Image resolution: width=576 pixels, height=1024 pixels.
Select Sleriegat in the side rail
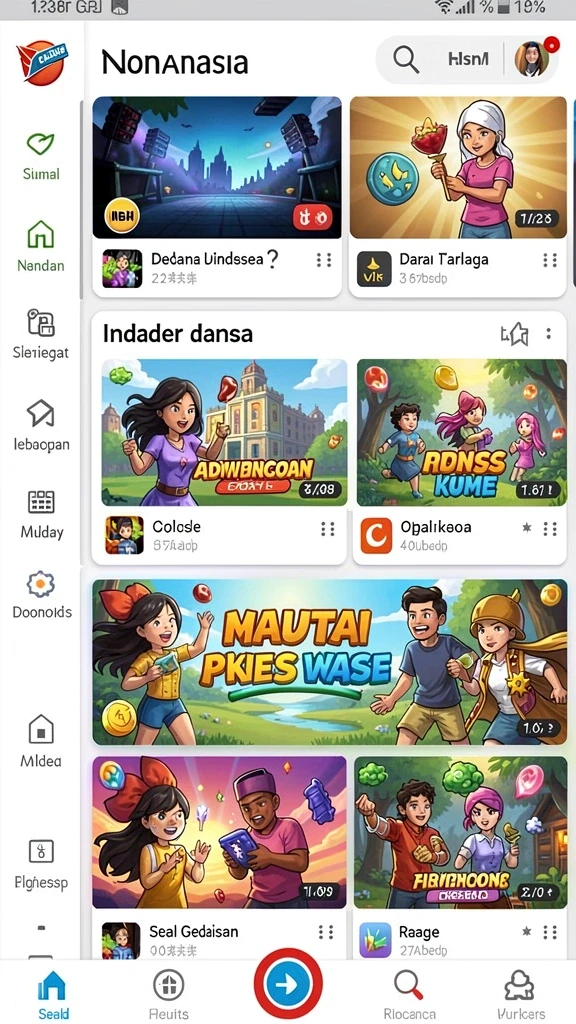40,334
